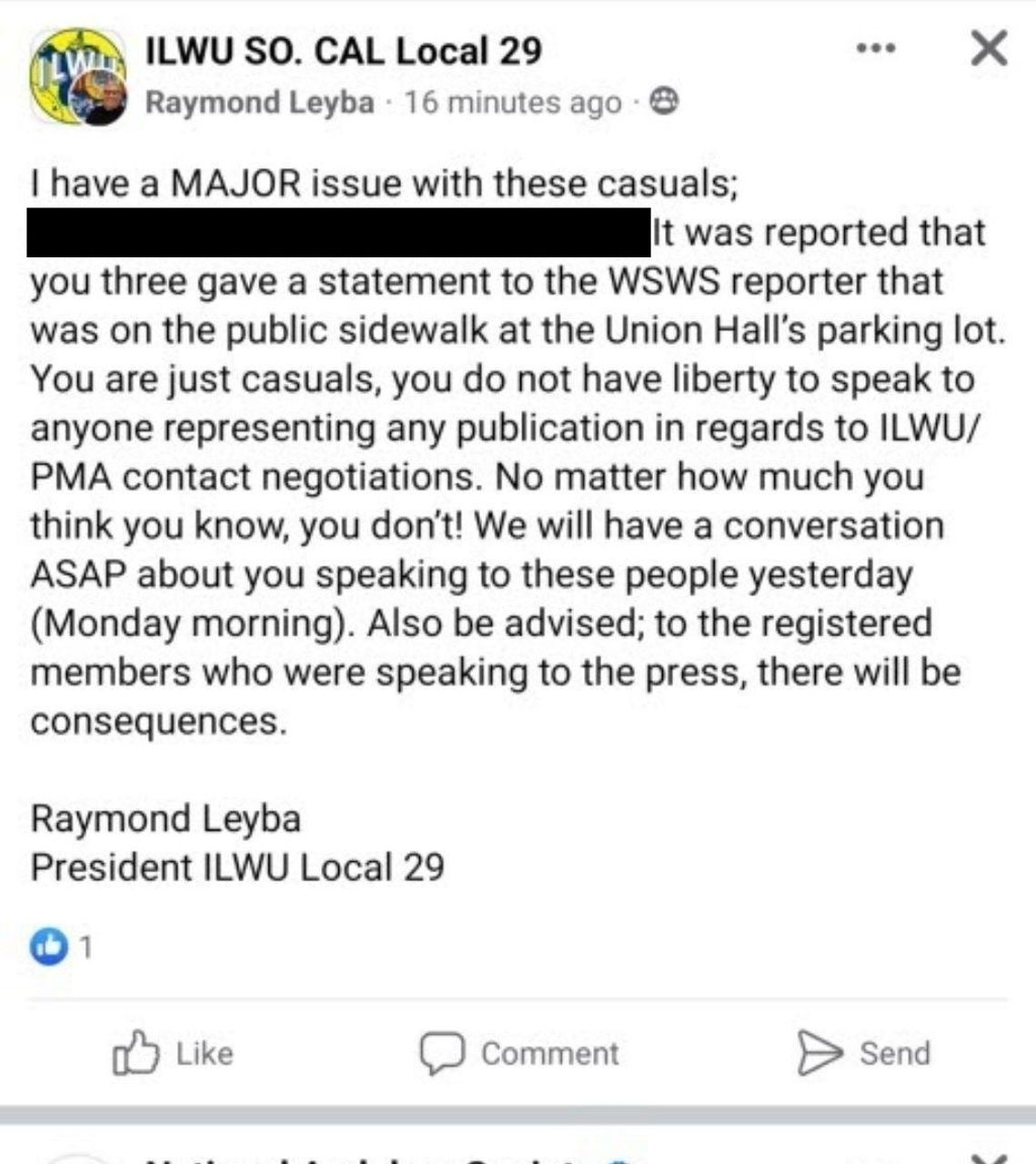Image resolution: width=1036 pixels, height=1164 pixels.
Task: Like Raymond Leyba's post
Action: click(x=173, y=1053)
